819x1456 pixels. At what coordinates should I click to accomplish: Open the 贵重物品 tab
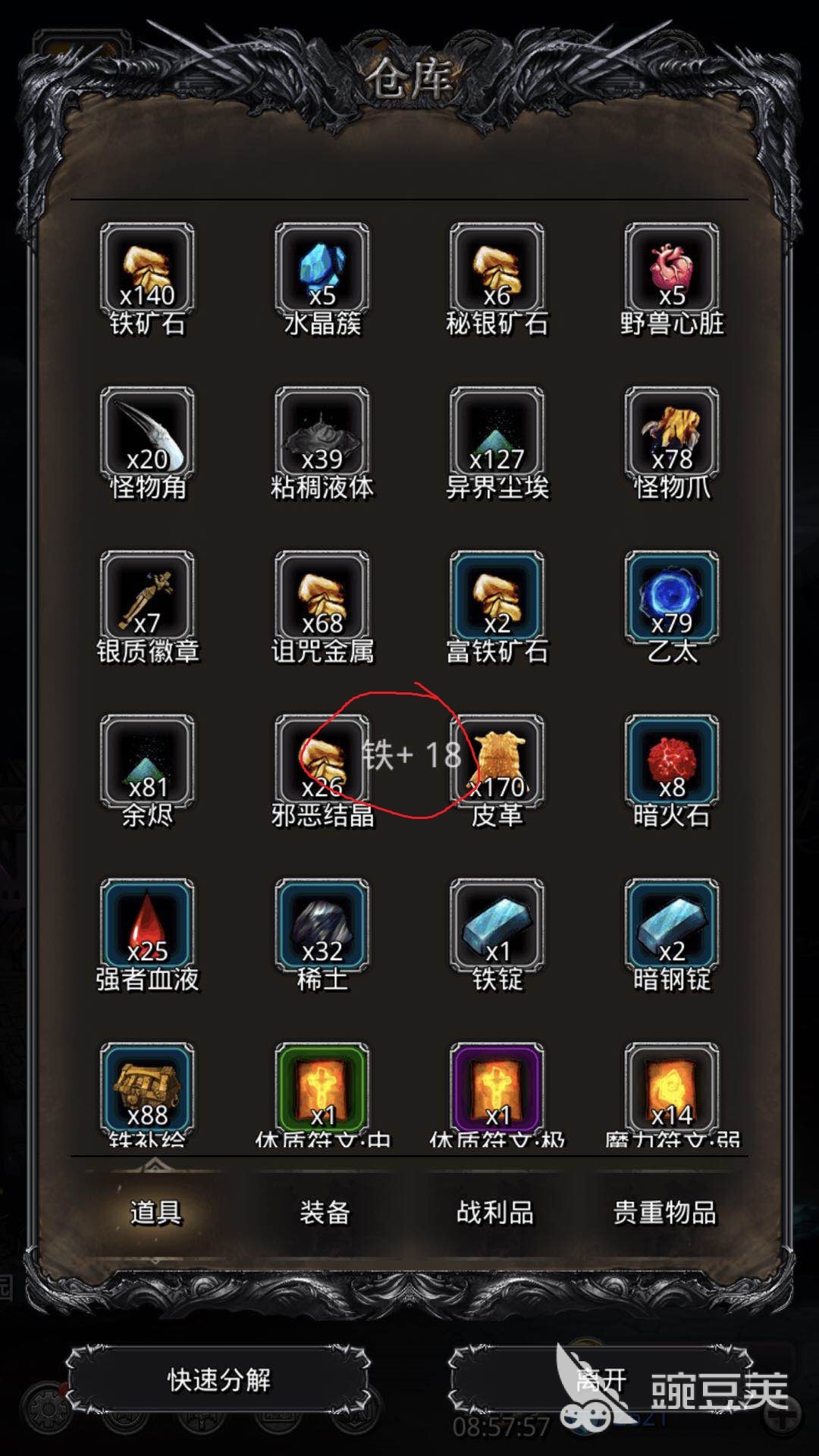click(x=664, y=1212)
